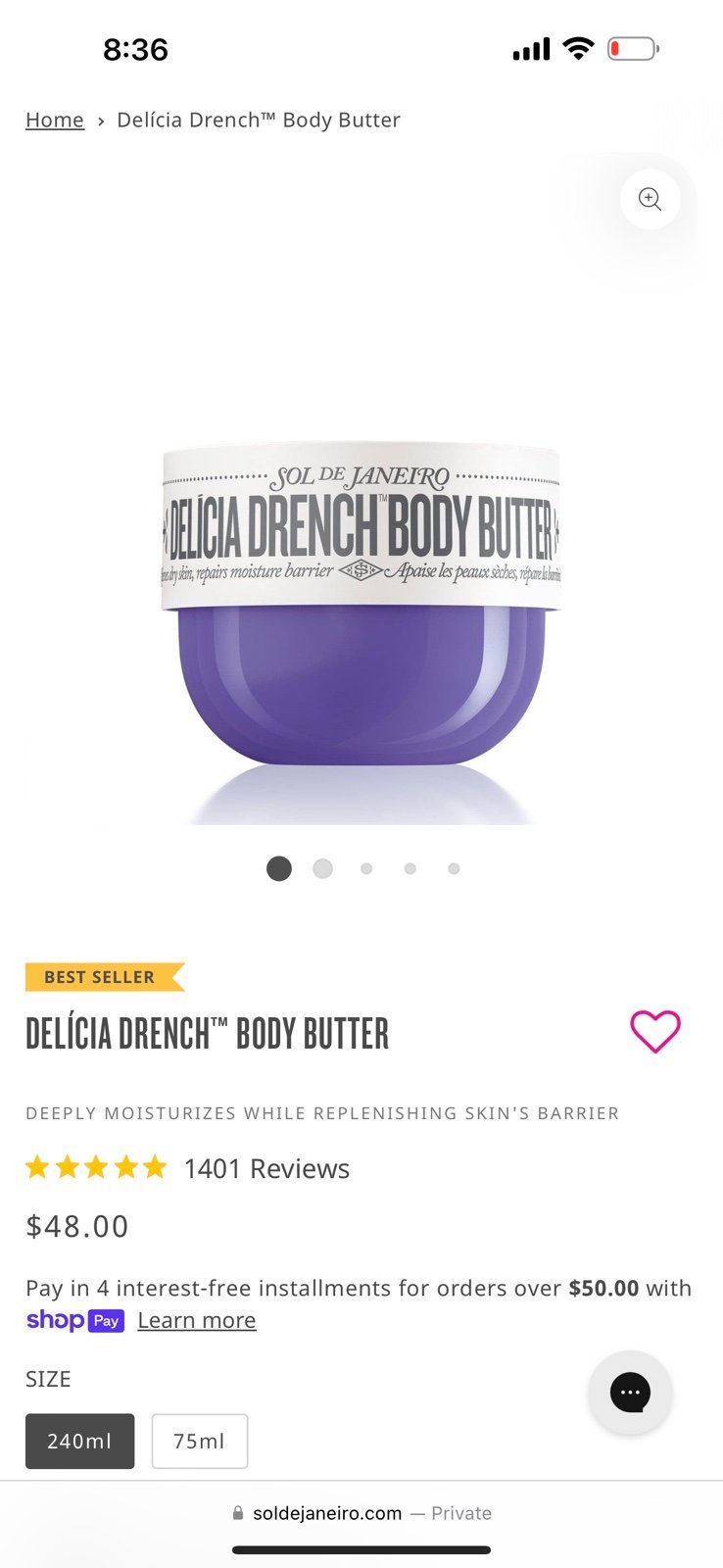Tap Learn more about Shop Pay

197,1320
